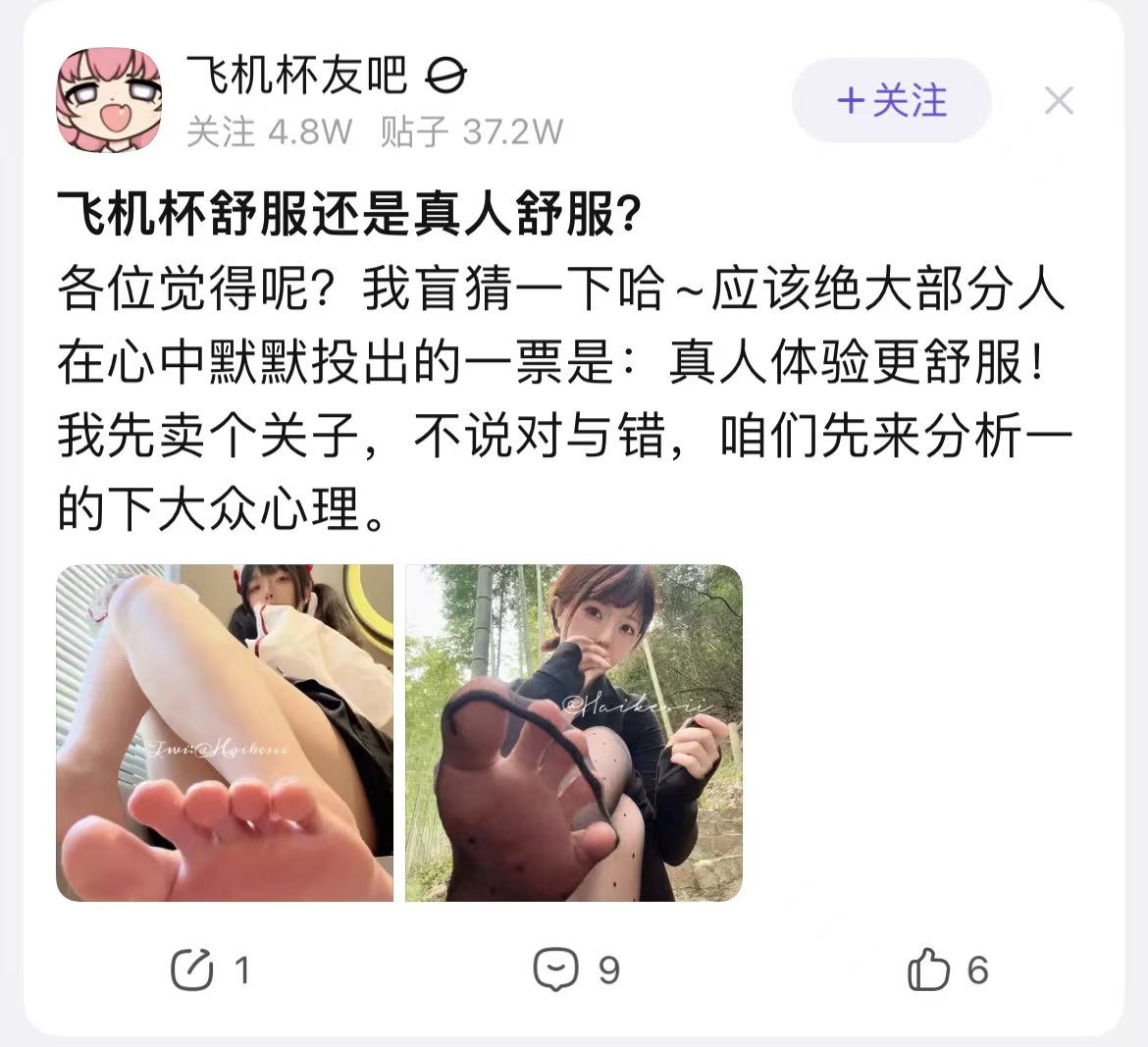Like this post
This screenshot has width=1148, height=1047.
[948, 970]
